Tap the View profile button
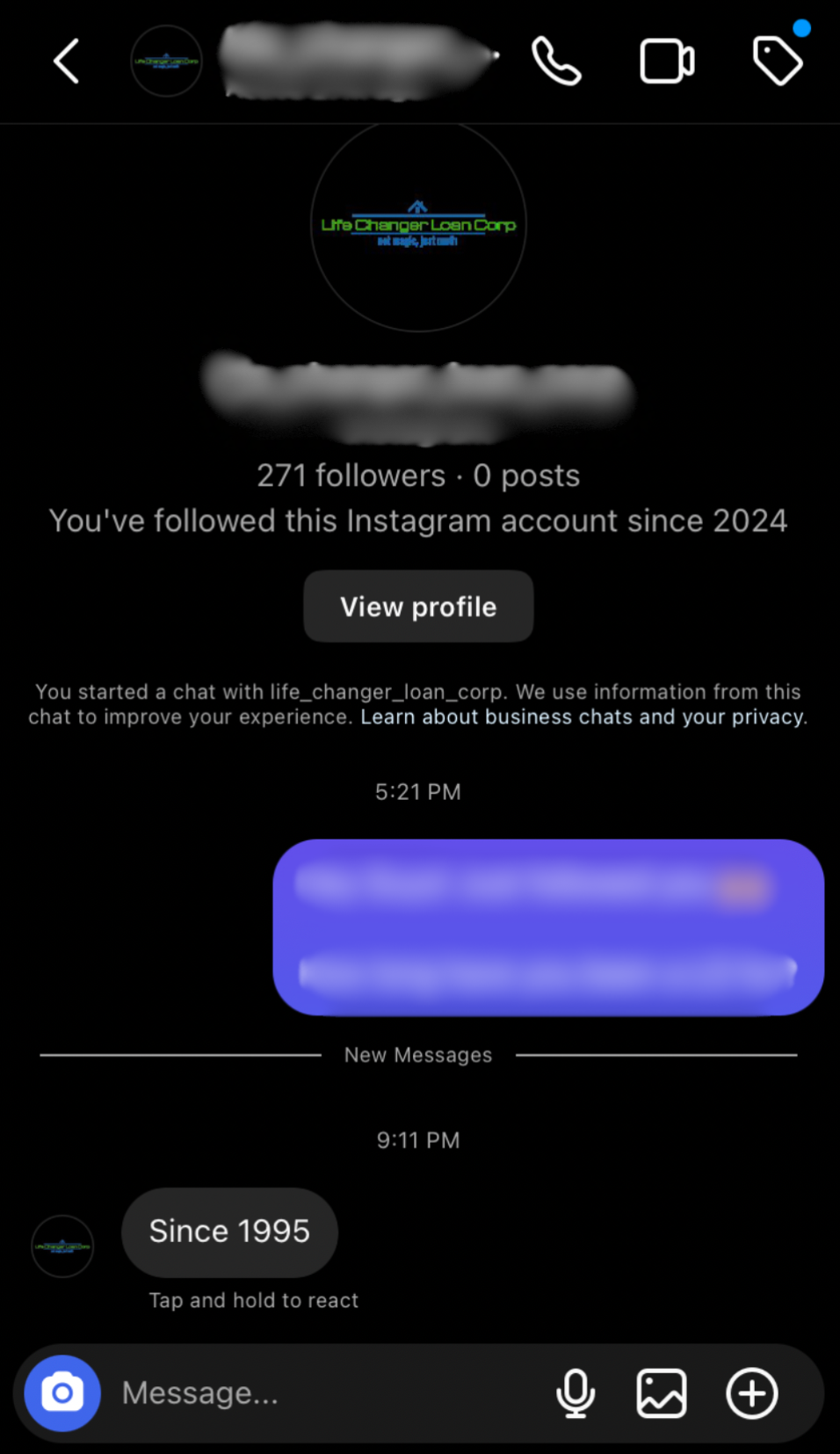Viewport: 840px width, 1454px height. 418,607
